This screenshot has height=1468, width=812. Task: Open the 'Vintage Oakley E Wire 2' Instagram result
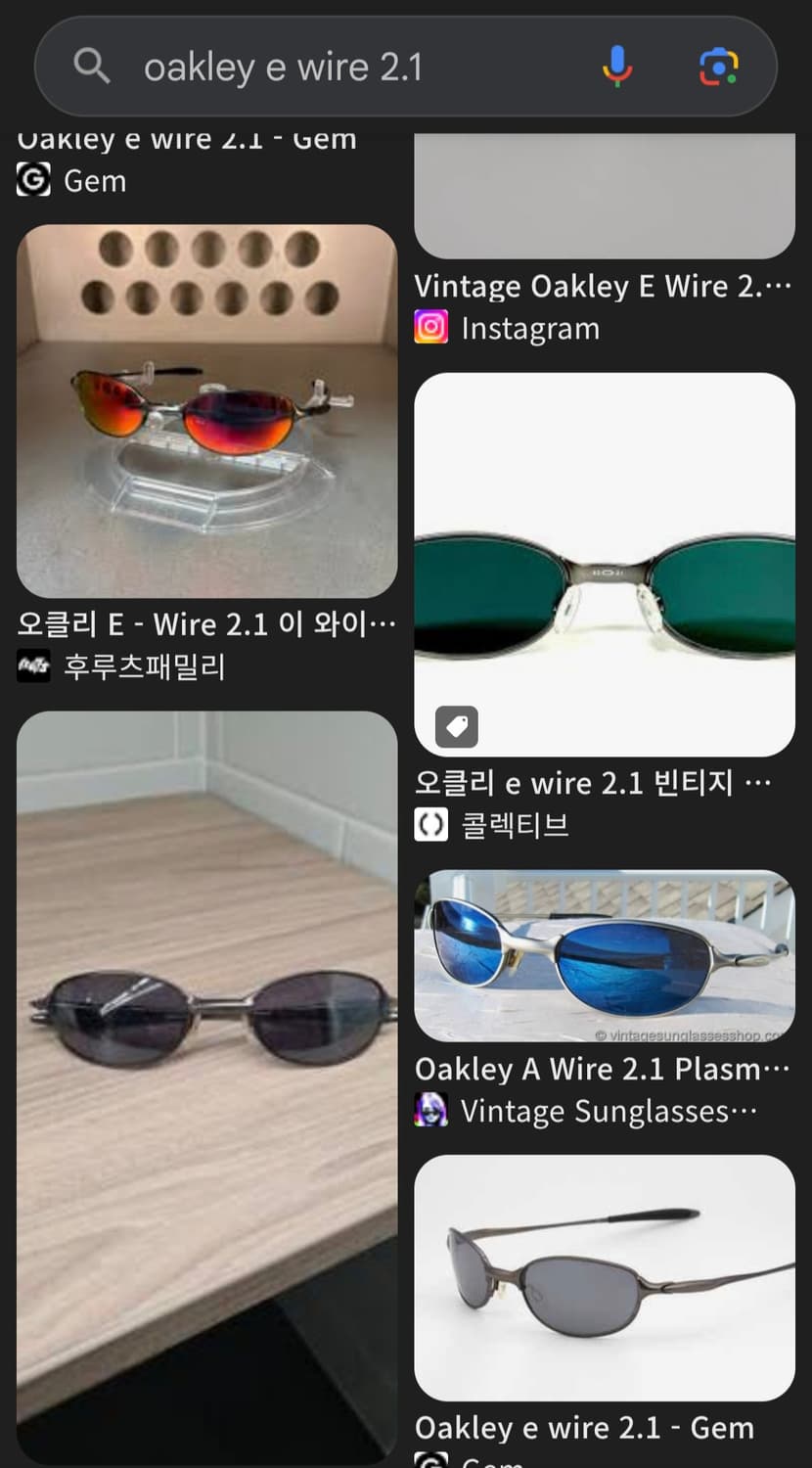tap(602, 285)
